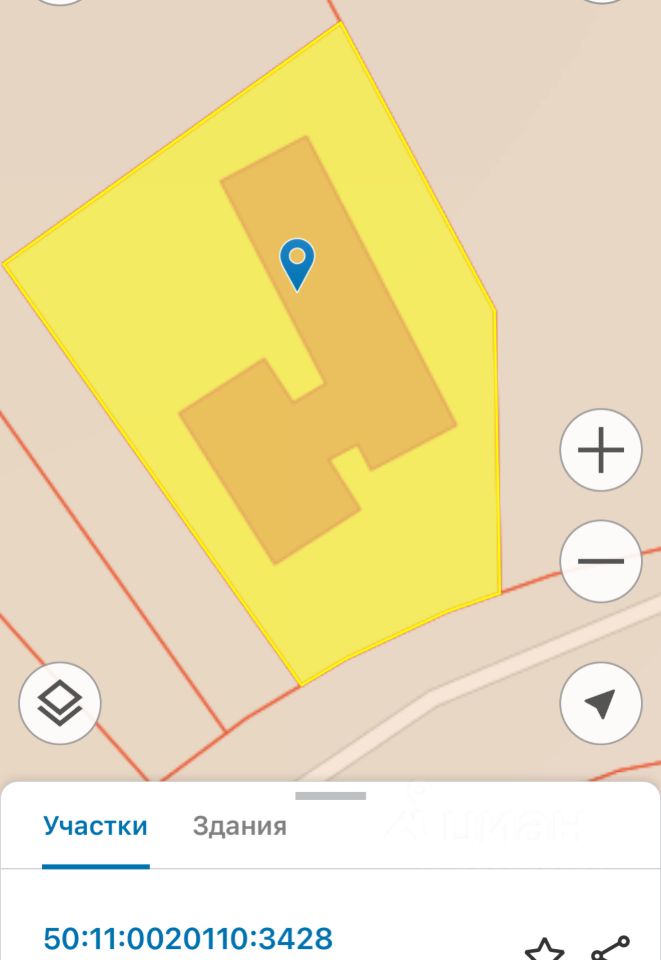Open parcel 50:11:0020110:3428 details
Viewport: 661px width, 960px height.
pyautogui.click(x=188, y=939)
